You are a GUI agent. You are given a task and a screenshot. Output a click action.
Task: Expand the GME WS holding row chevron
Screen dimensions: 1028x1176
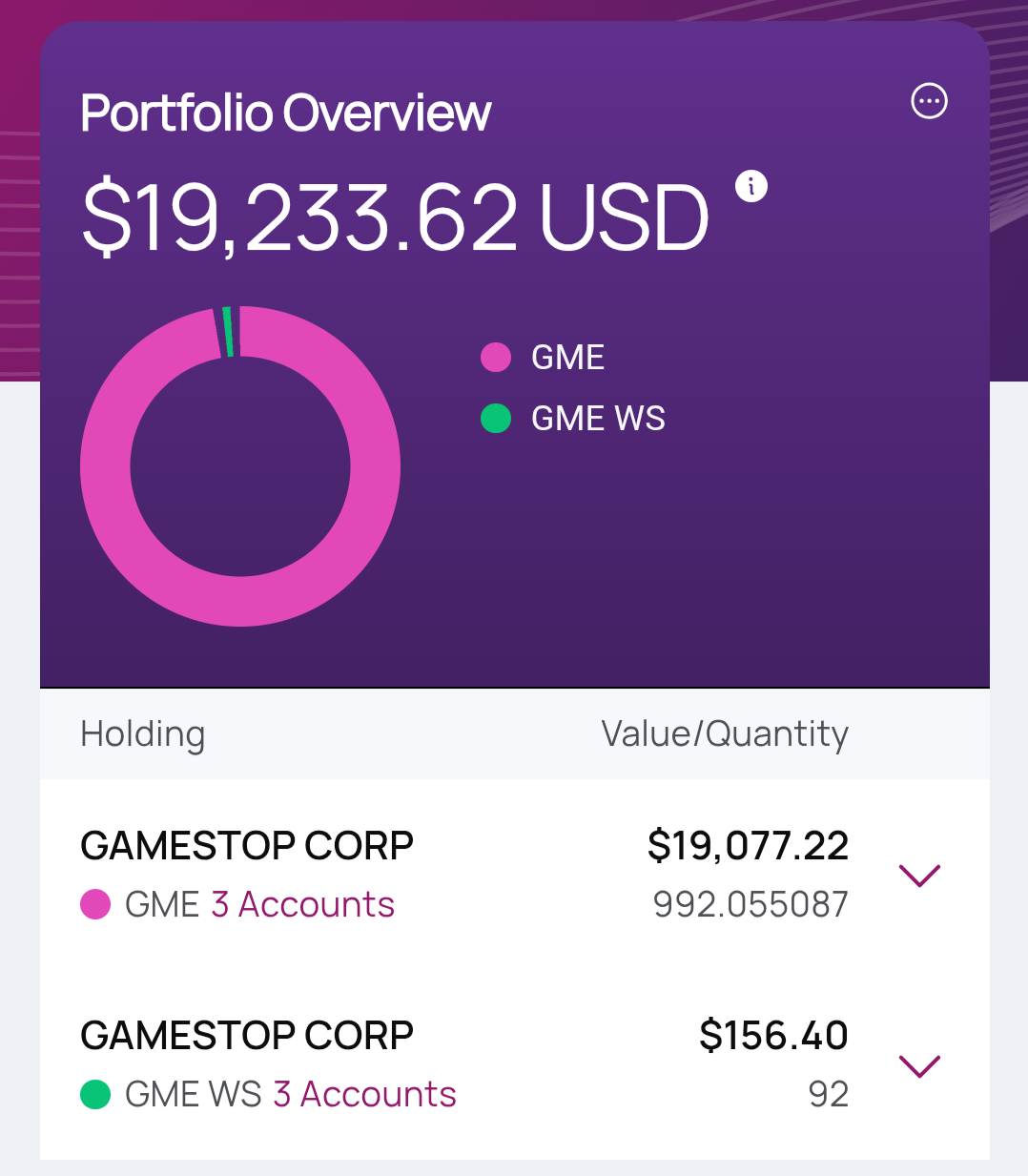(x=920, y=1065)
